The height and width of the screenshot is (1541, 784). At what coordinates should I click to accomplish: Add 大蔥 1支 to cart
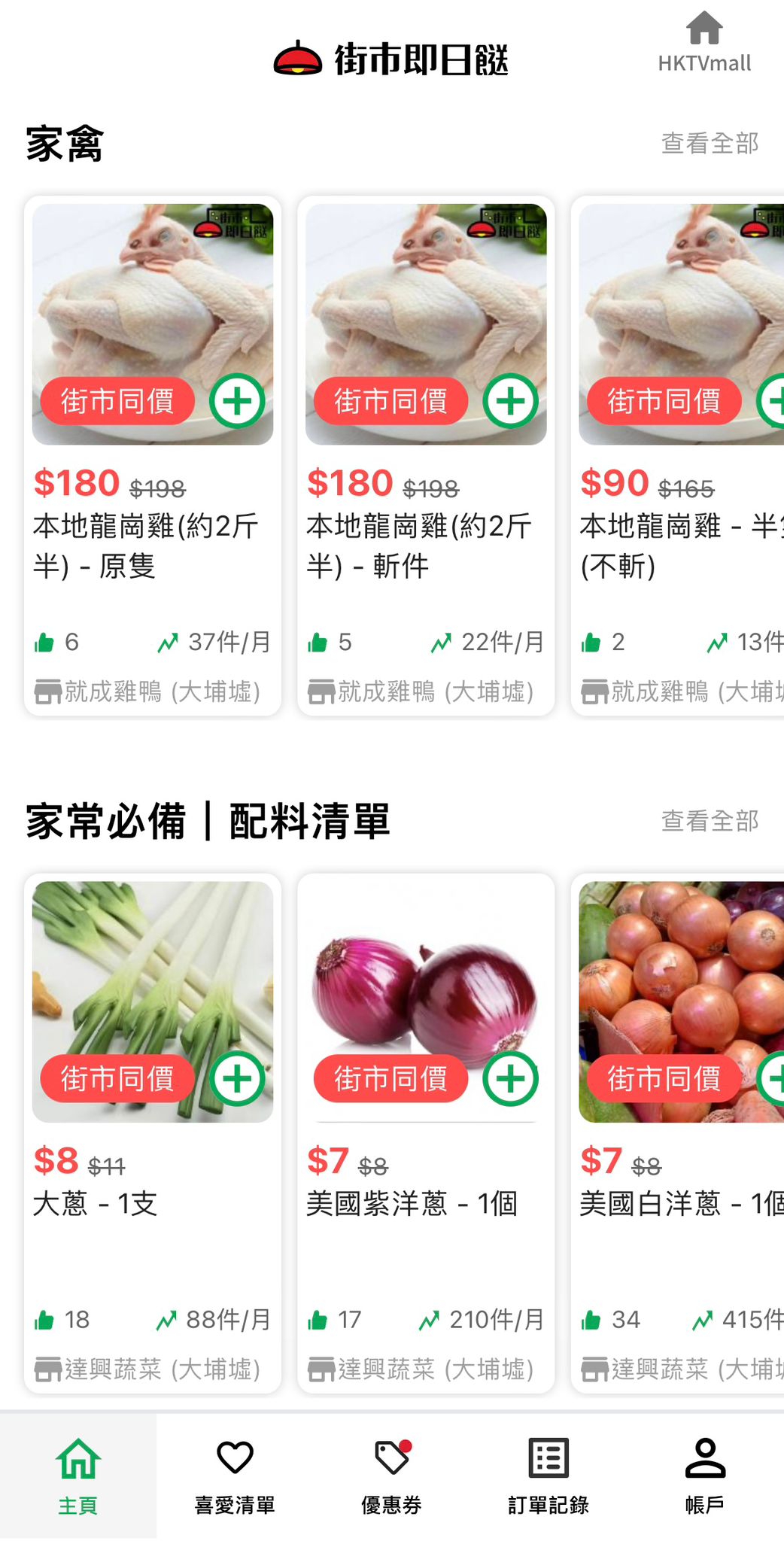[x=237, y=1078]
